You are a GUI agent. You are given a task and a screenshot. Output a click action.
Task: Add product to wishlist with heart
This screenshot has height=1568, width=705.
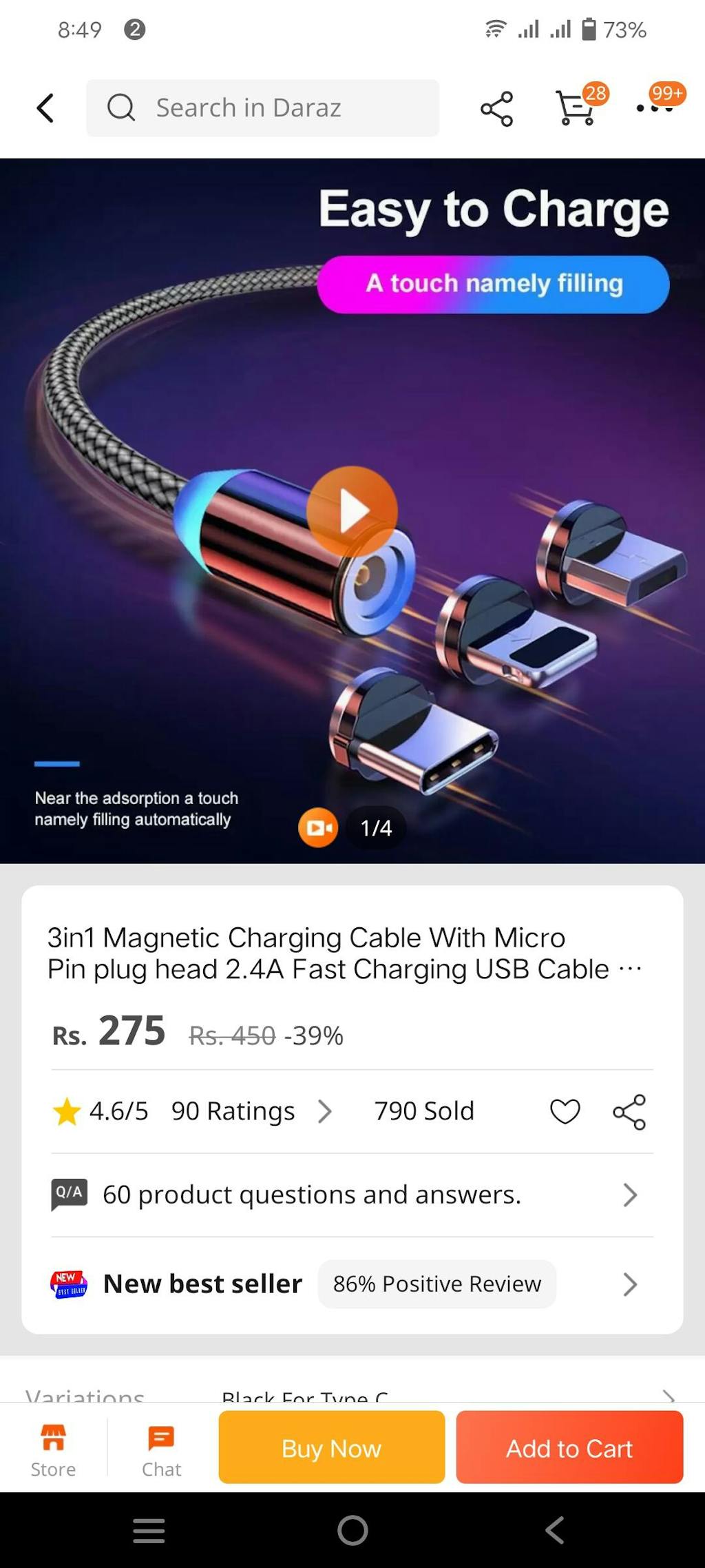(565, 1111)
